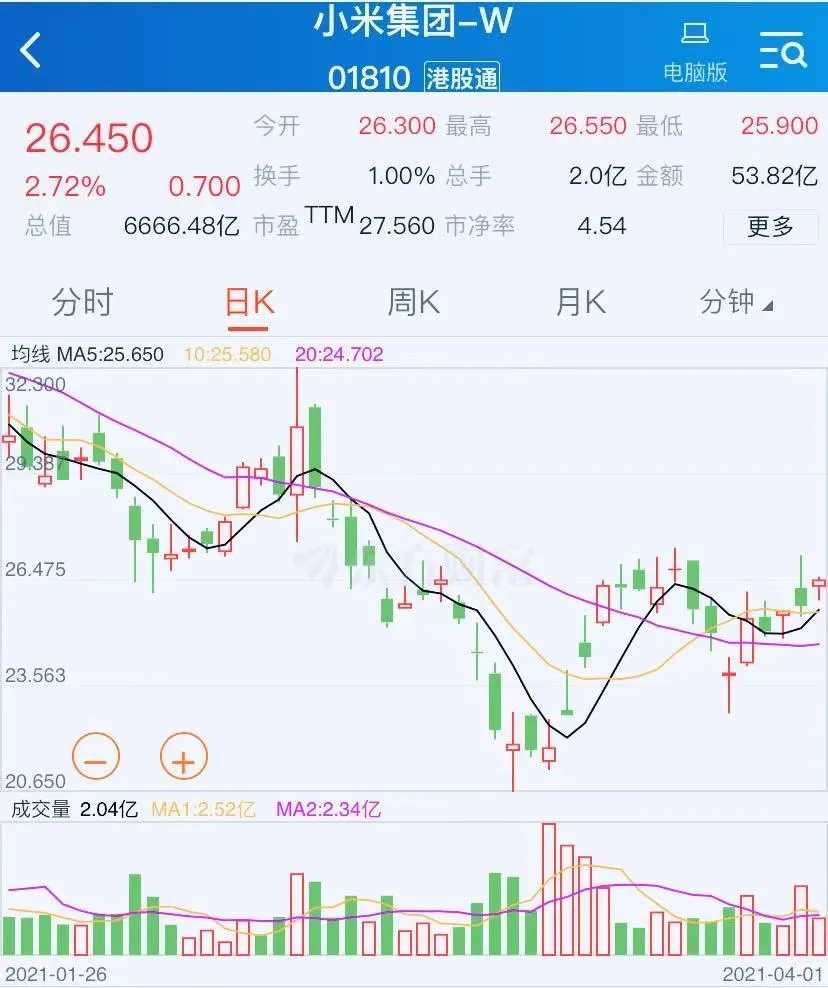Switch to the 周K weekly chart

(x=414, y=302)
